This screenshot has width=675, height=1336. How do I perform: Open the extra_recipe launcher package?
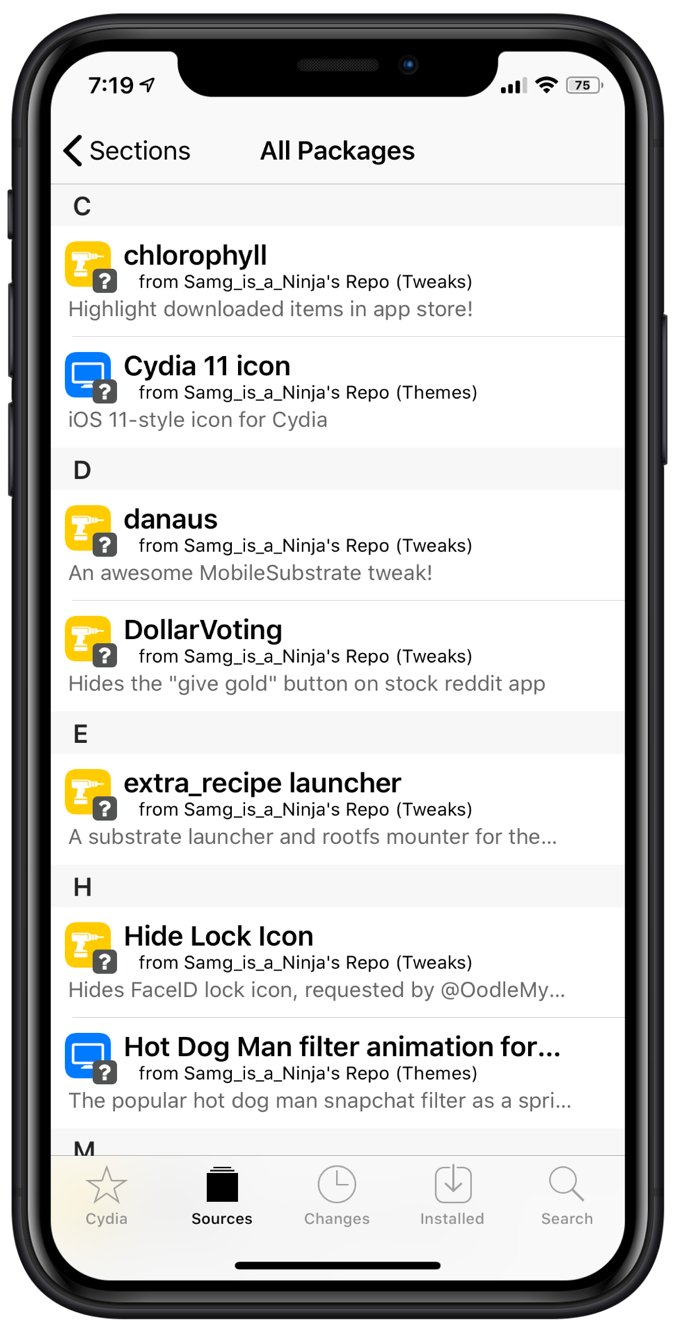337,809
